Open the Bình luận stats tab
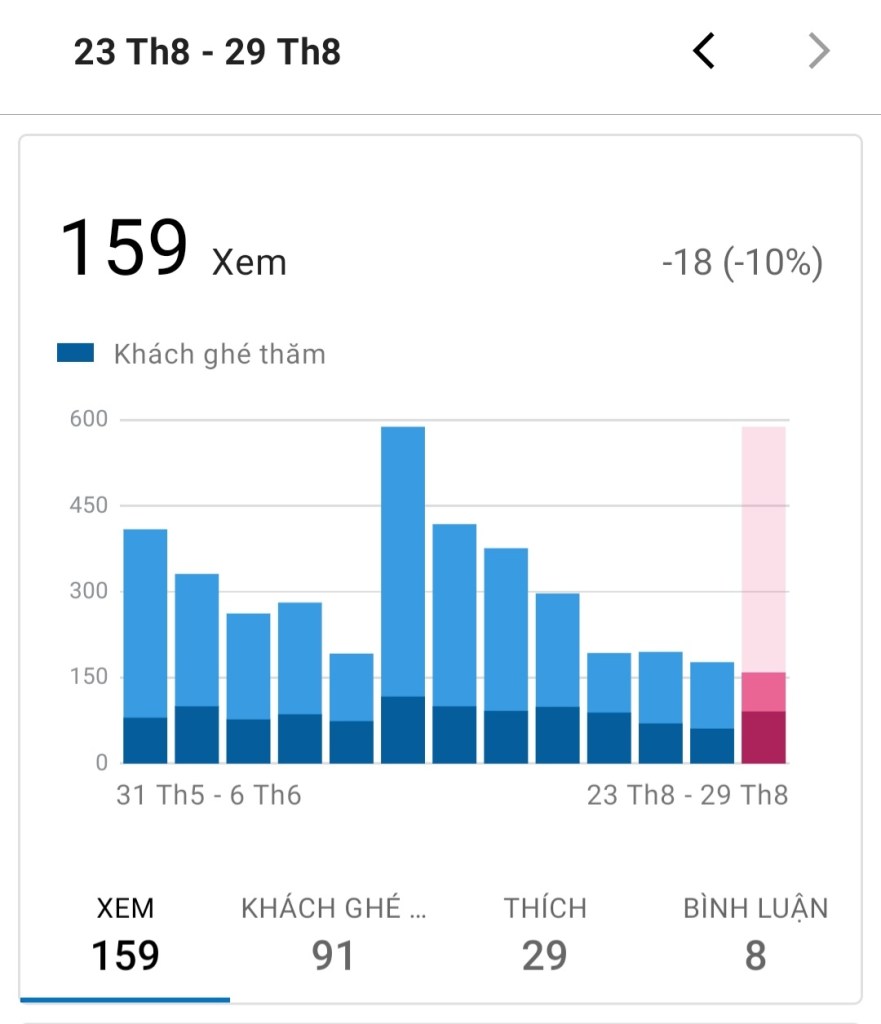The width and height of the screenshot is (881, 1024). click(x=755, y=934)
